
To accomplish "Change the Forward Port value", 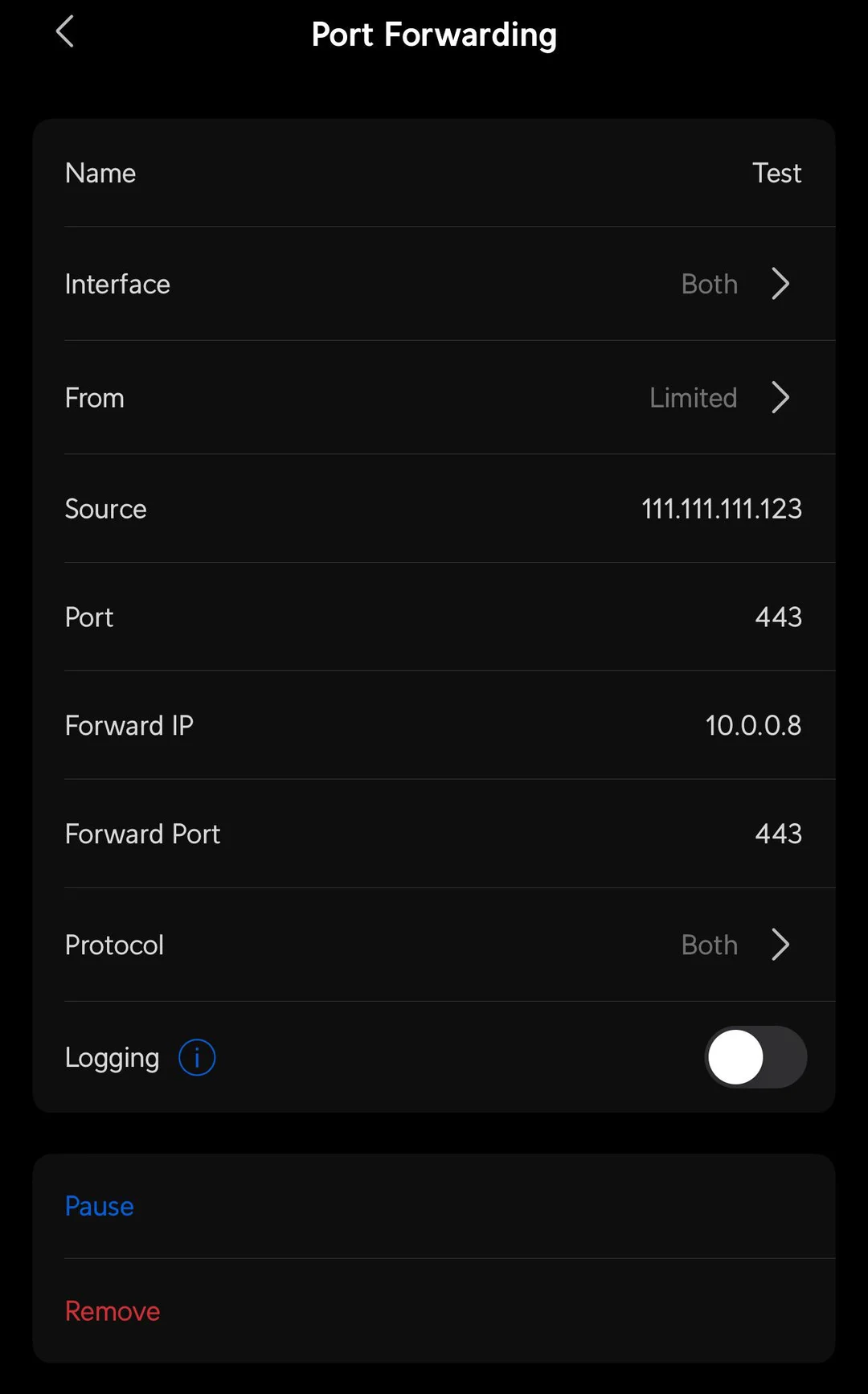I will coord(778,834).
